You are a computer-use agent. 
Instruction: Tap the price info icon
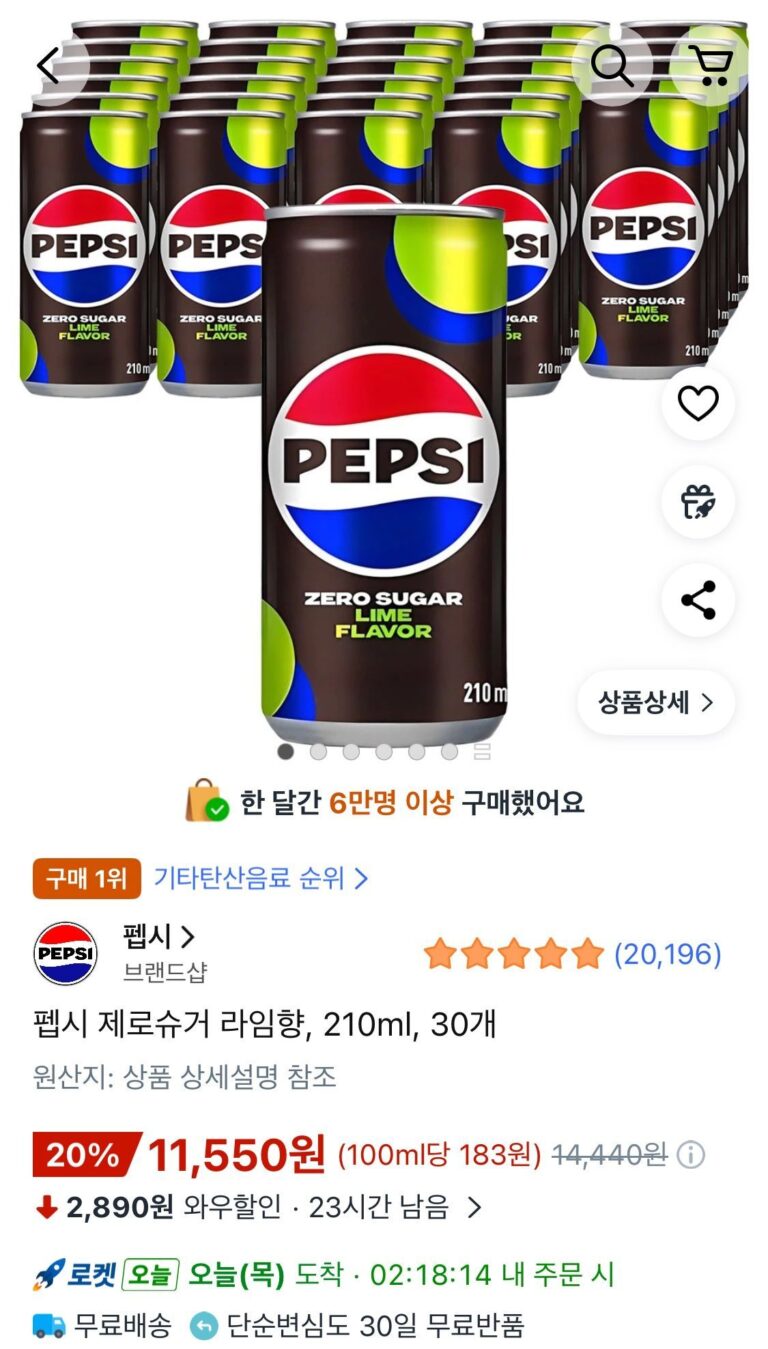[x=690, y=1156]
